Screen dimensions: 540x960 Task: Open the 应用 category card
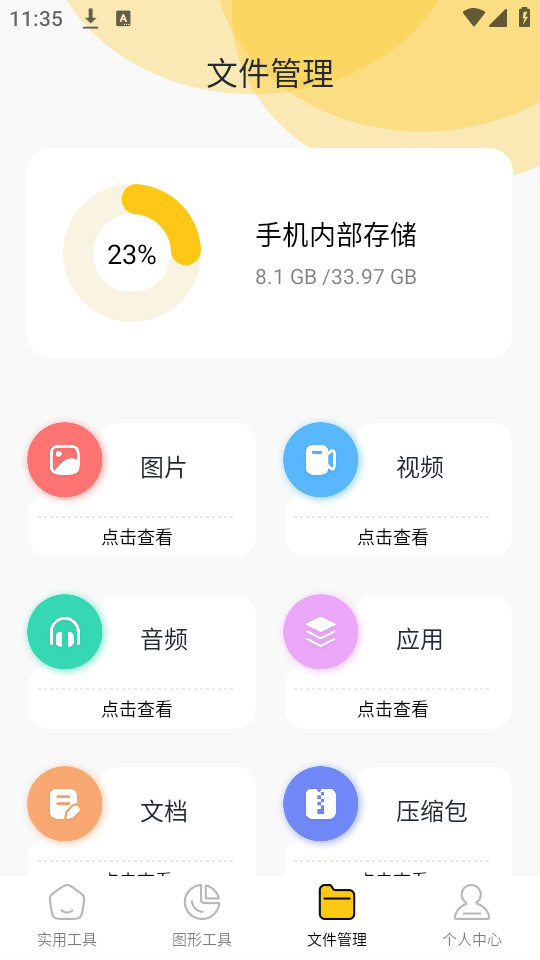397,661
